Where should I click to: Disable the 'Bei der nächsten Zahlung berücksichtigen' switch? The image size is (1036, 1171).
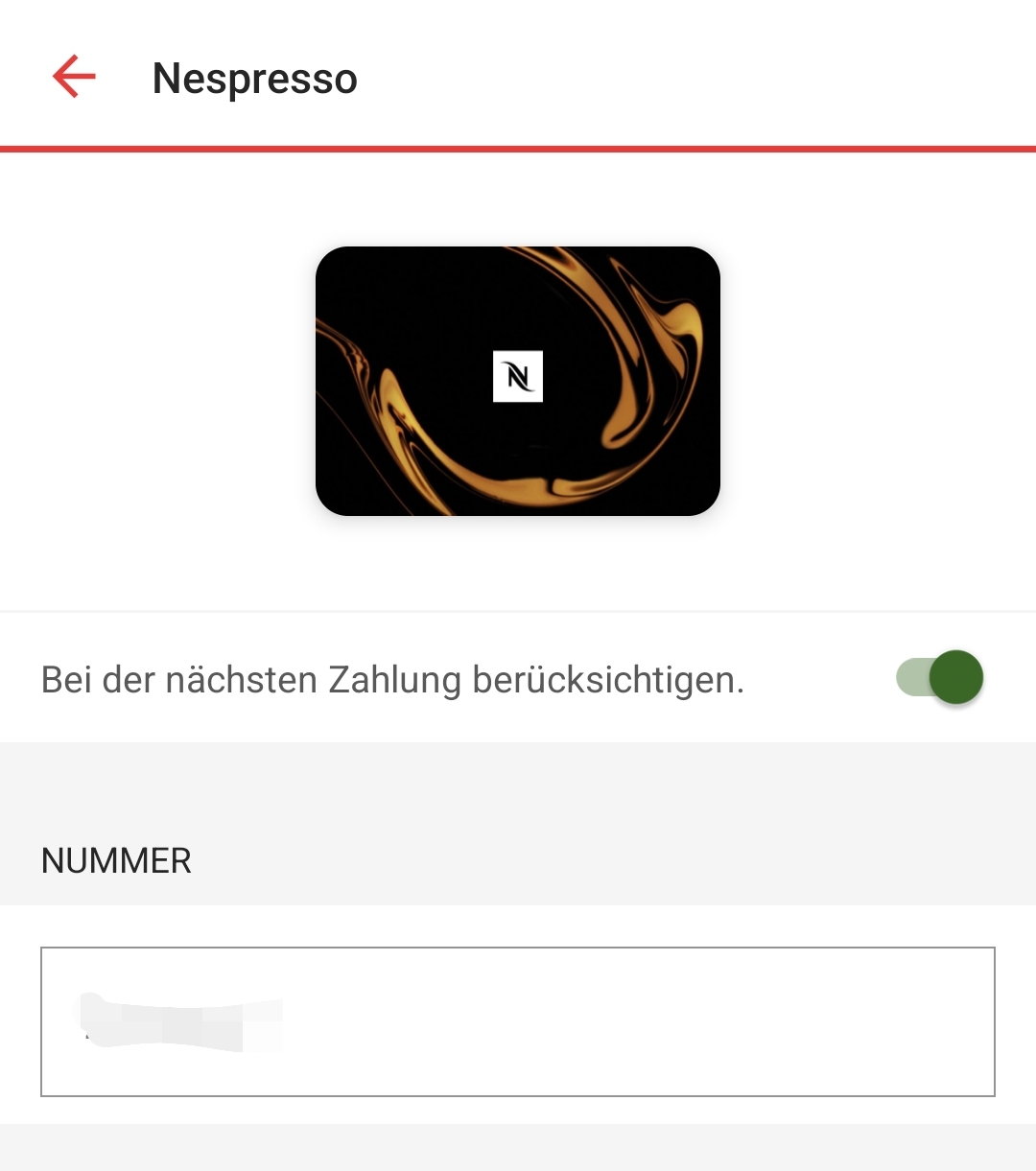(x=940, y=678)
